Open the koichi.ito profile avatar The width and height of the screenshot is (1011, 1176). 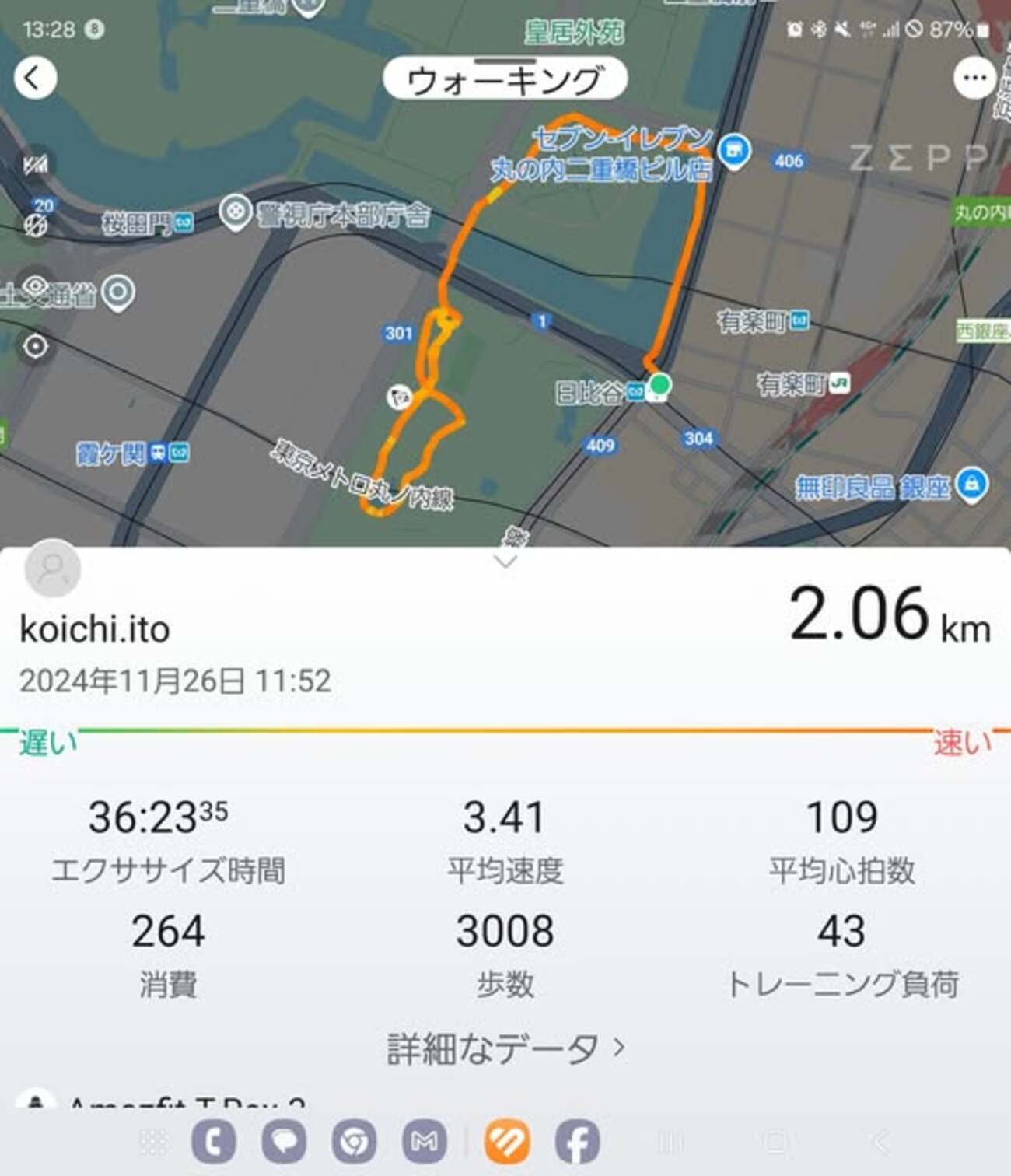coord(53,569)
